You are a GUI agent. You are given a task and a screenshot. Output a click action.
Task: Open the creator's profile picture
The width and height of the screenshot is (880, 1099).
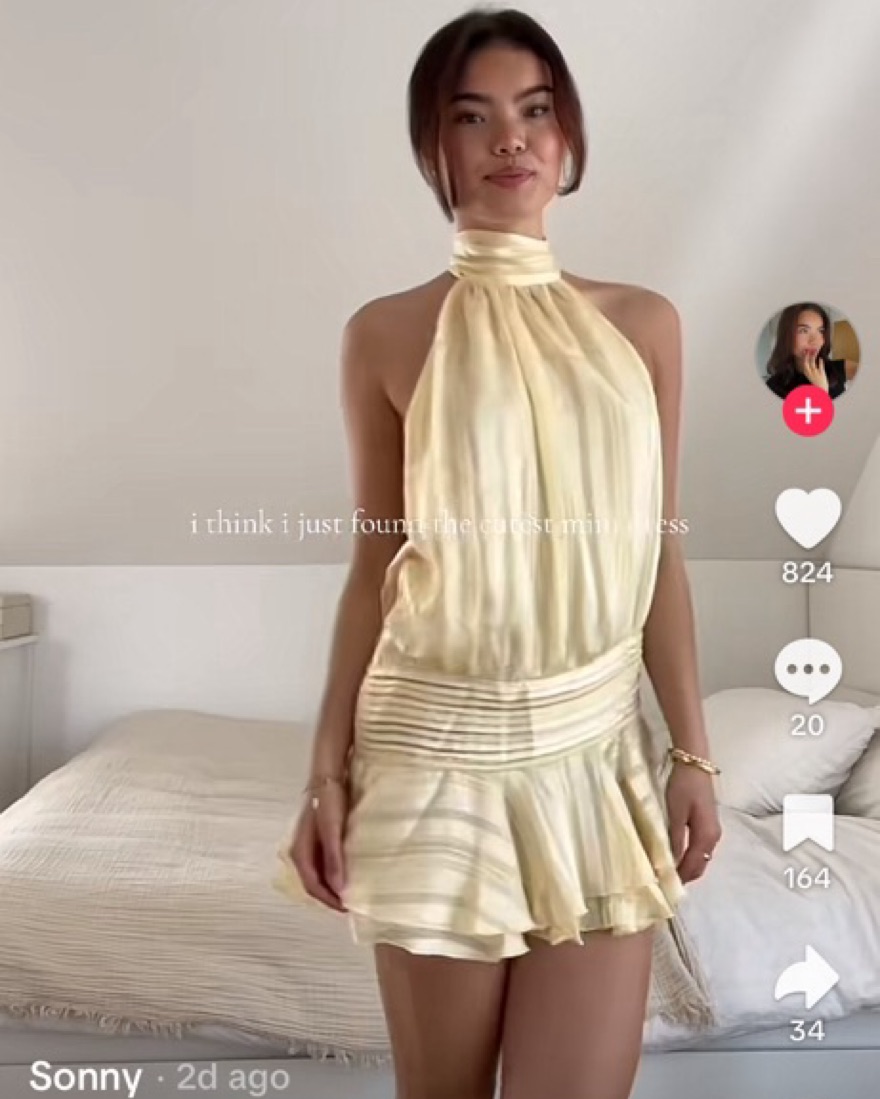click(x=806, y=350)
